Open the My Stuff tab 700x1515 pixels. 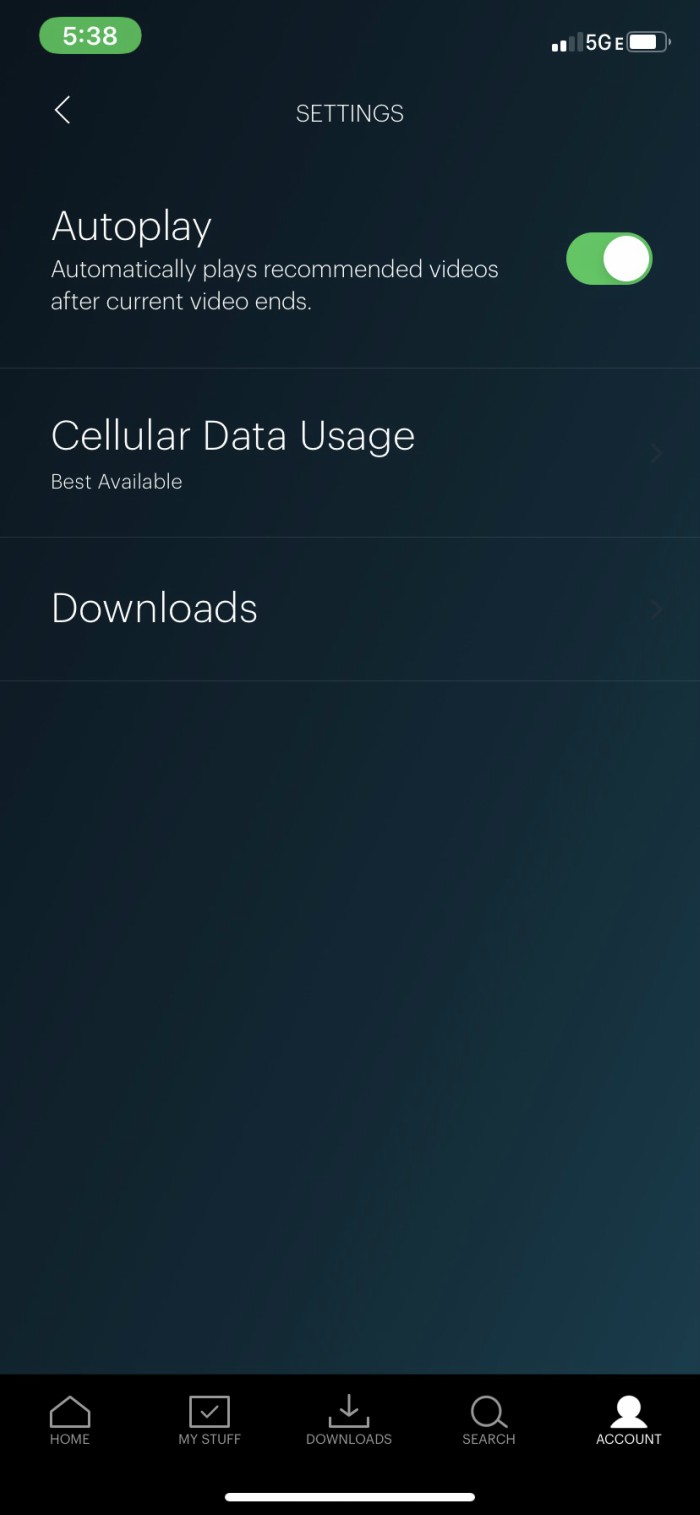[x=210, y=1421]
